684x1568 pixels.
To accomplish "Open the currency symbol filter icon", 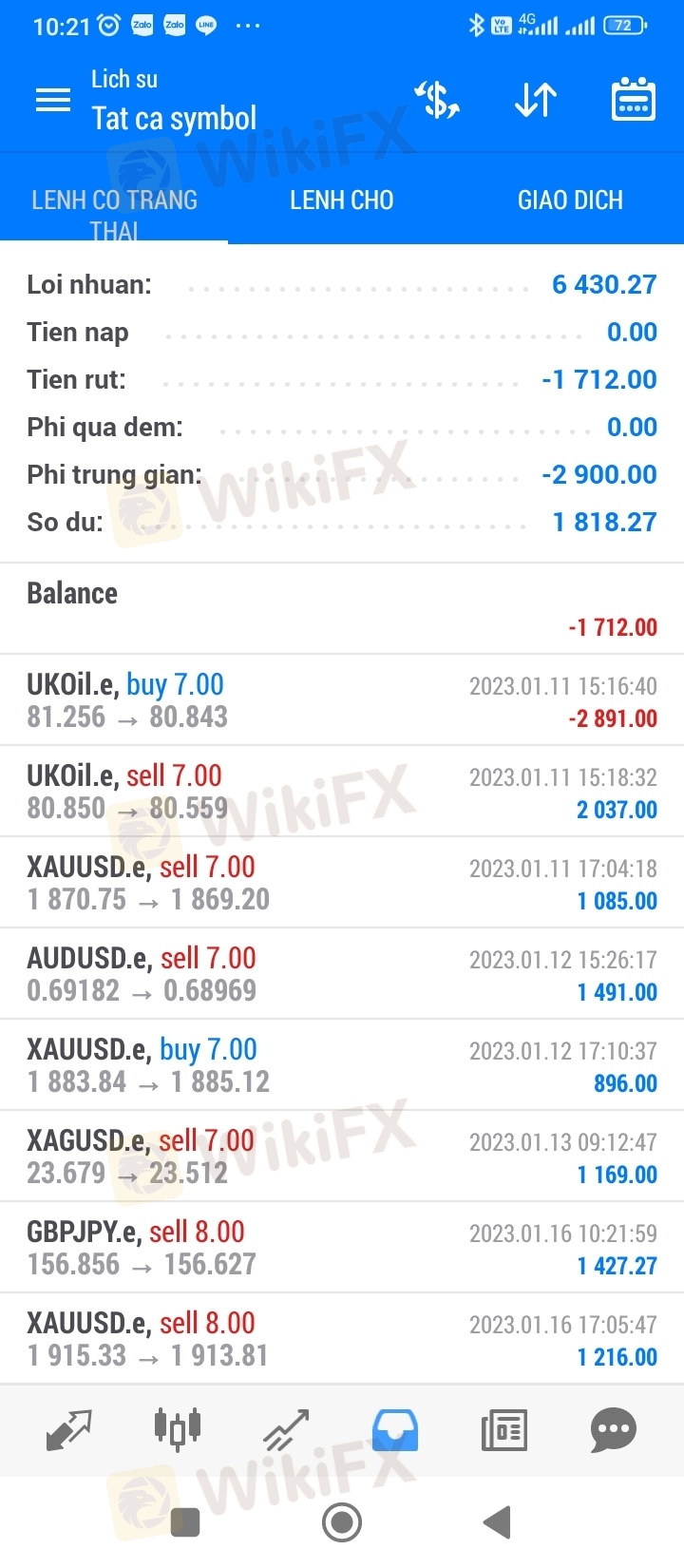I will 437,100.
